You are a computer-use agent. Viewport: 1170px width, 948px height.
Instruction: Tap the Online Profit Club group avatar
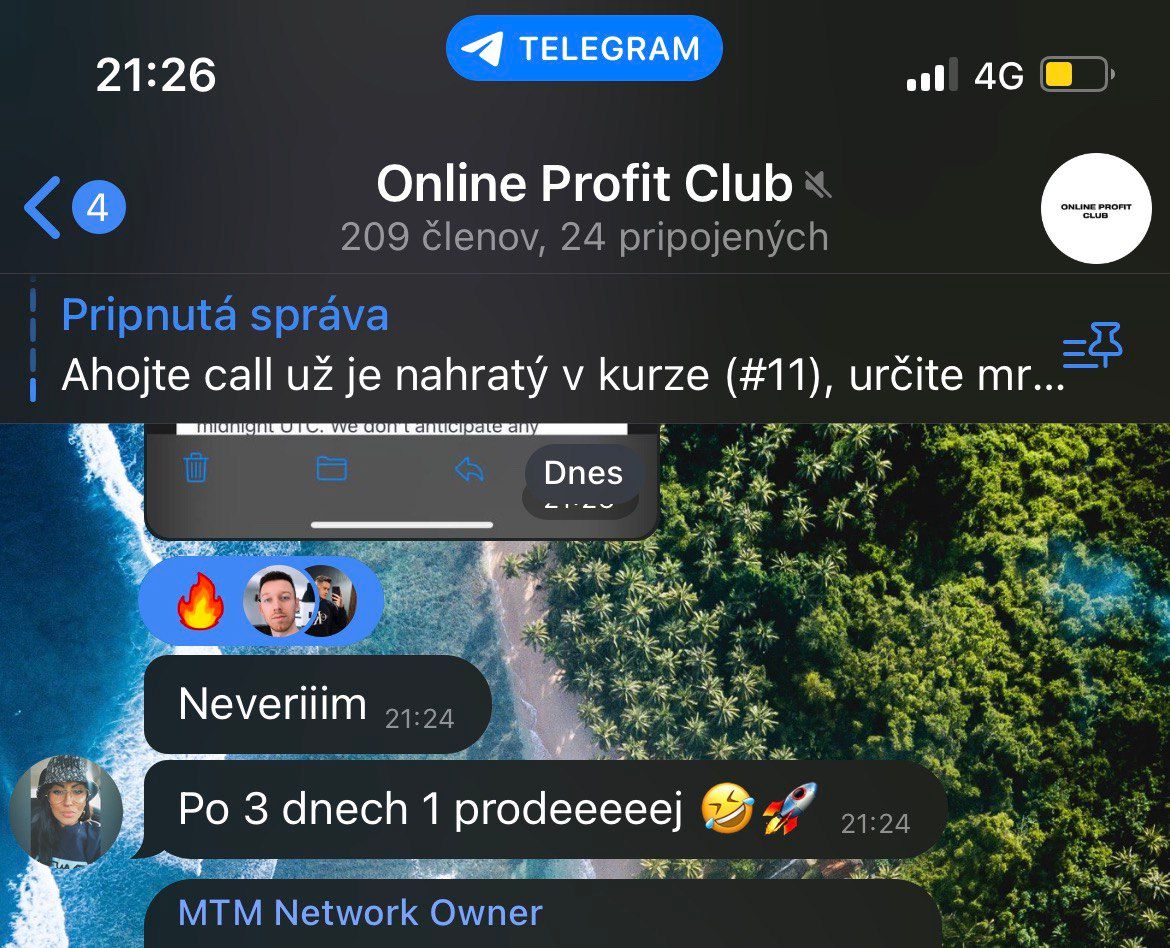pyautogui.click(x=1095, y=209)
